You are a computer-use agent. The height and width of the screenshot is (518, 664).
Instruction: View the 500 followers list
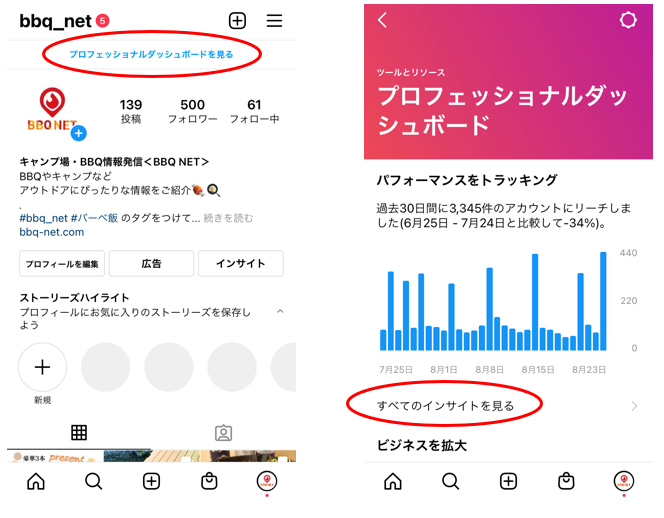click(x=192, y=111)
